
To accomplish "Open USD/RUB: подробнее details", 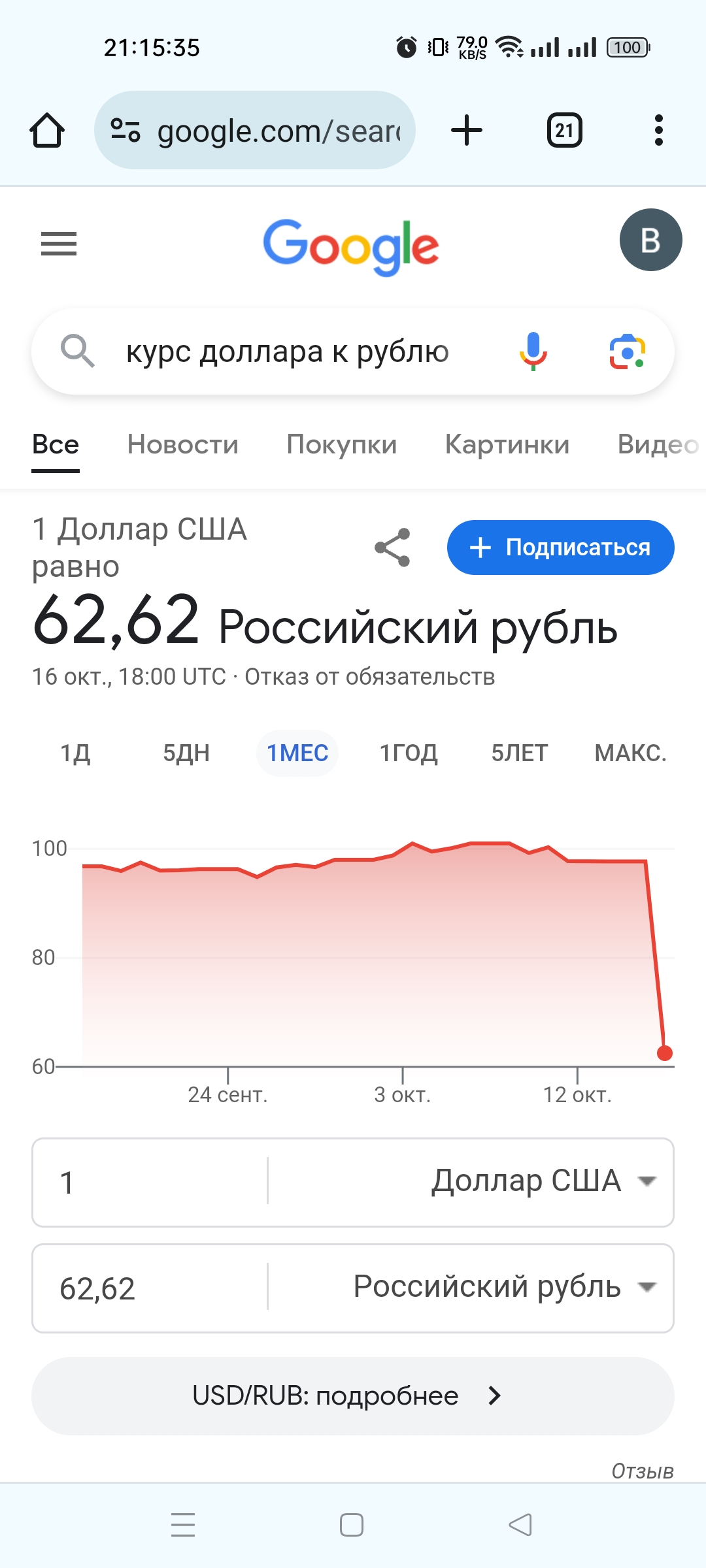I will click(352, 1396).
